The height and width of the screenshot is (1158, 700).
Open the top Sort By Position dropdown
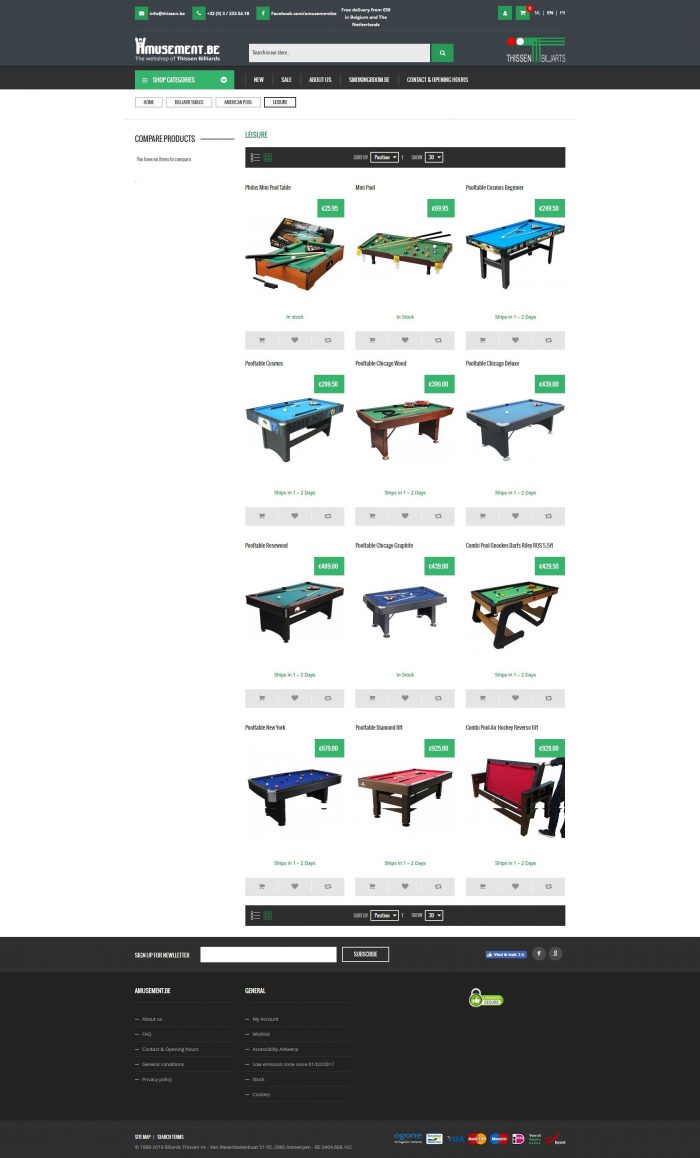coord(384,157)
